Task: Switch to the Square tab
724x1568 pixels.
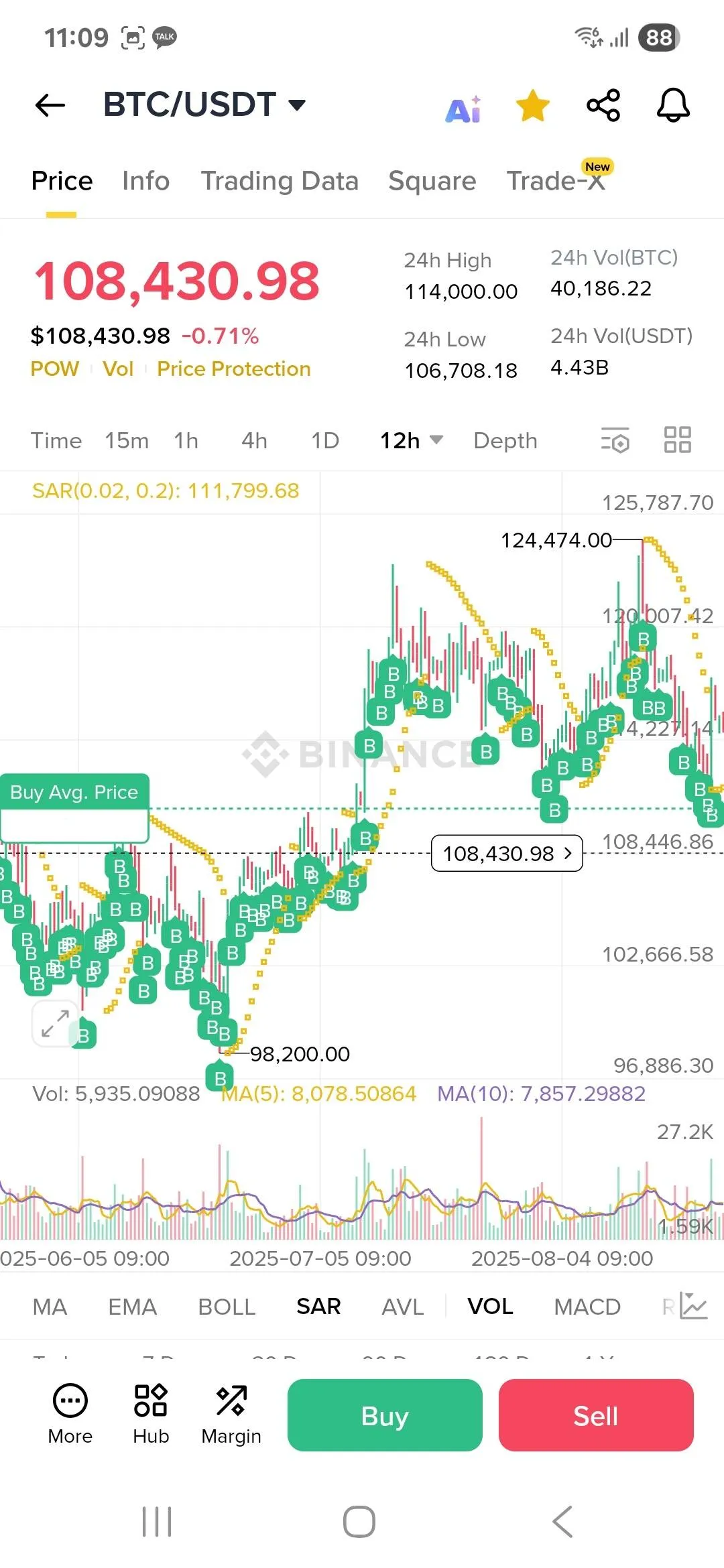Action: click(432, 181)
